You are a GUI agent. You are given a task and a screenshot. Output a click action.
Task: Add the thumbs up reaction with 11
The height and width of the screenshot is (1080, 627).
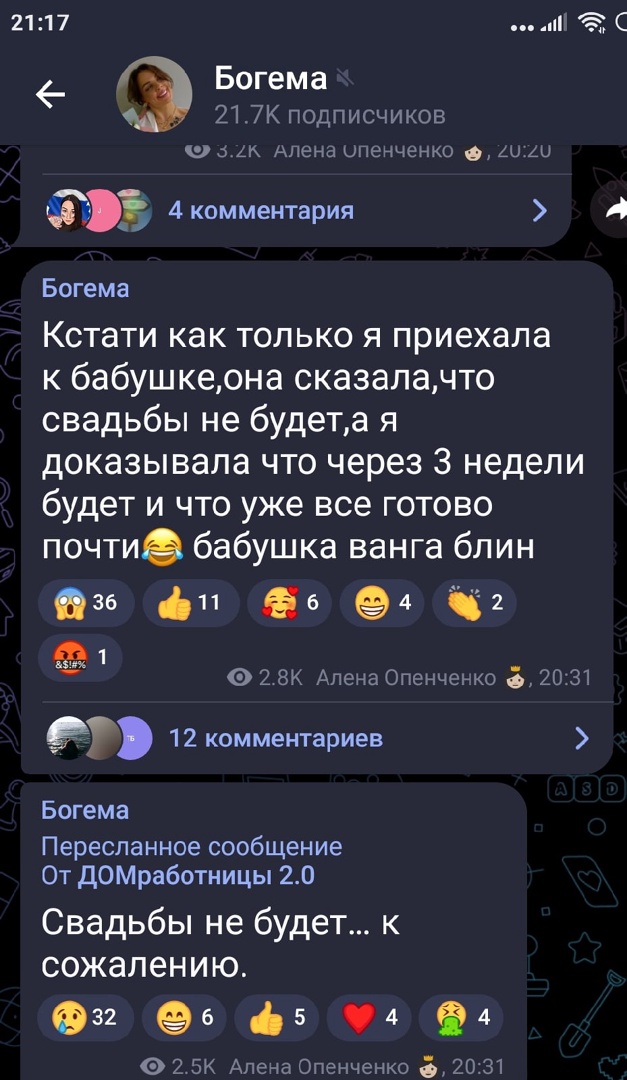click(x=191, y=603)
